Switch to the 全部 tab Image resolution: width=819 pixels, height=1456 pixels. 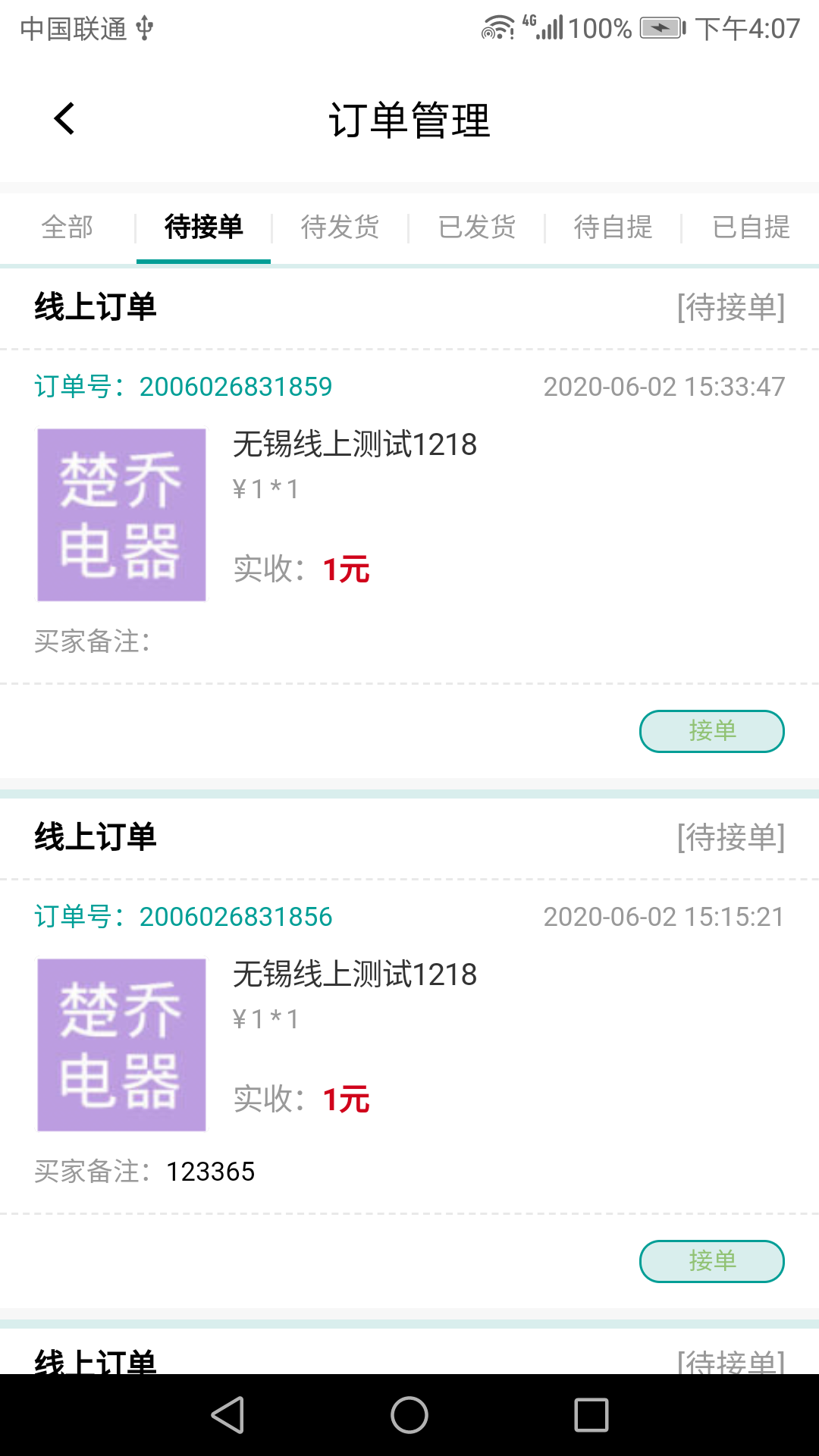click(67, 227)
